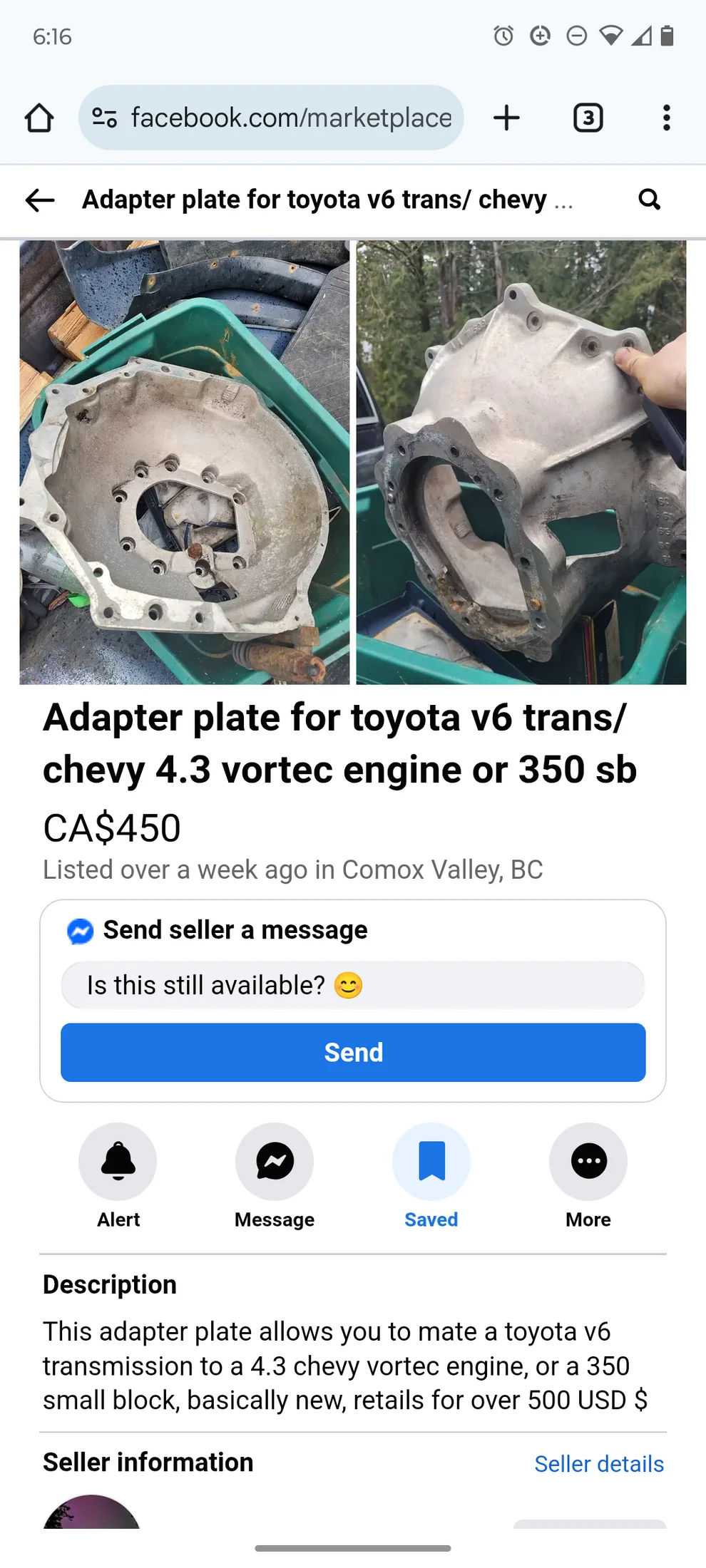Show more listing options
This screenshot has height=1568, width=706.
(x=588, y=1161)
